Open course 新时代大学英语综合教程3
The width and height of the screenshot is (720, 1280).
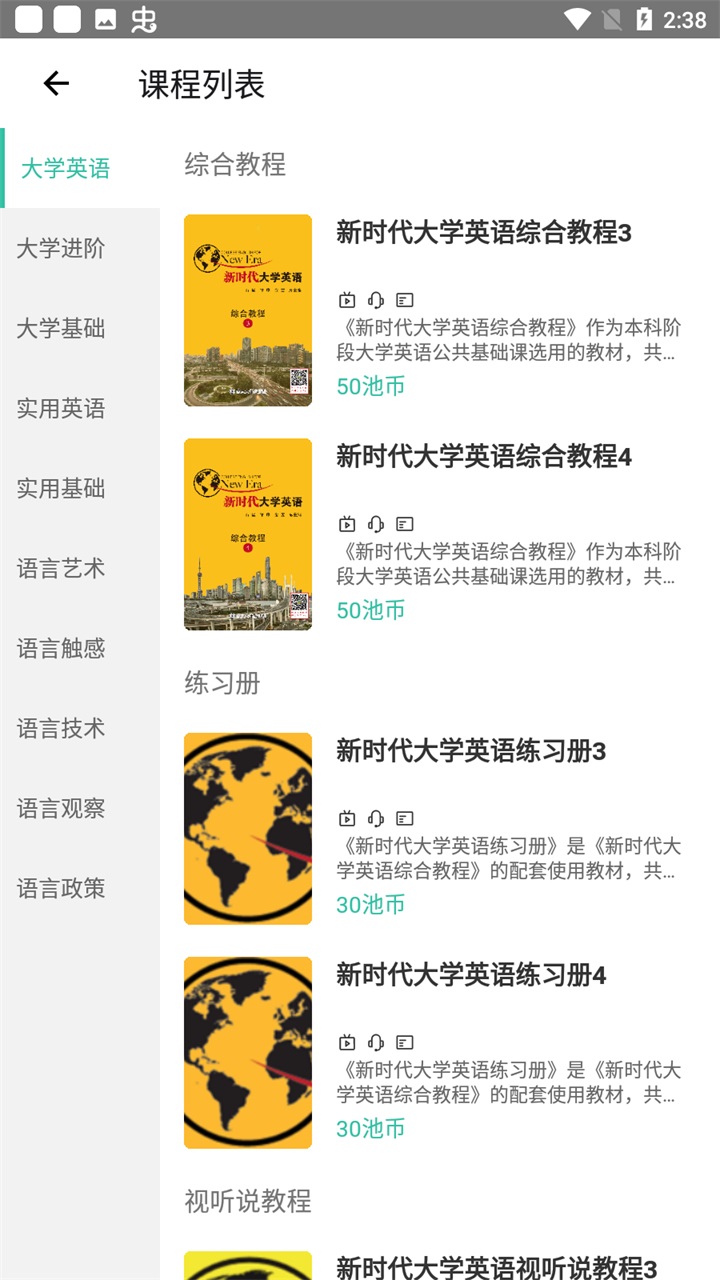pyautogui.click(x=484, y=234)
